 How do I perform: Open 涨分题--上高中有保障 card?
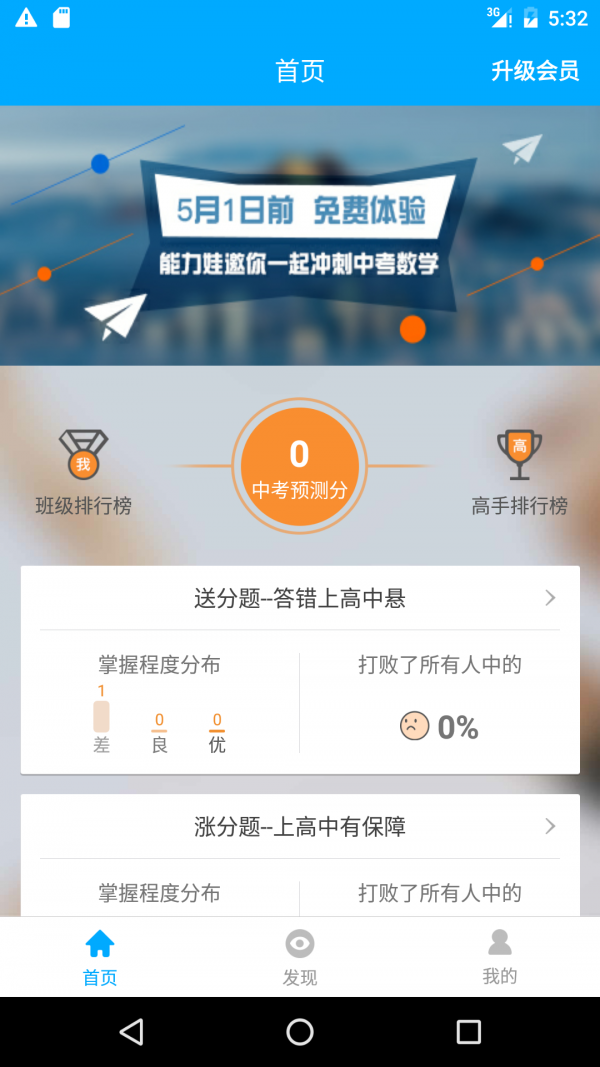click(300, 827)
